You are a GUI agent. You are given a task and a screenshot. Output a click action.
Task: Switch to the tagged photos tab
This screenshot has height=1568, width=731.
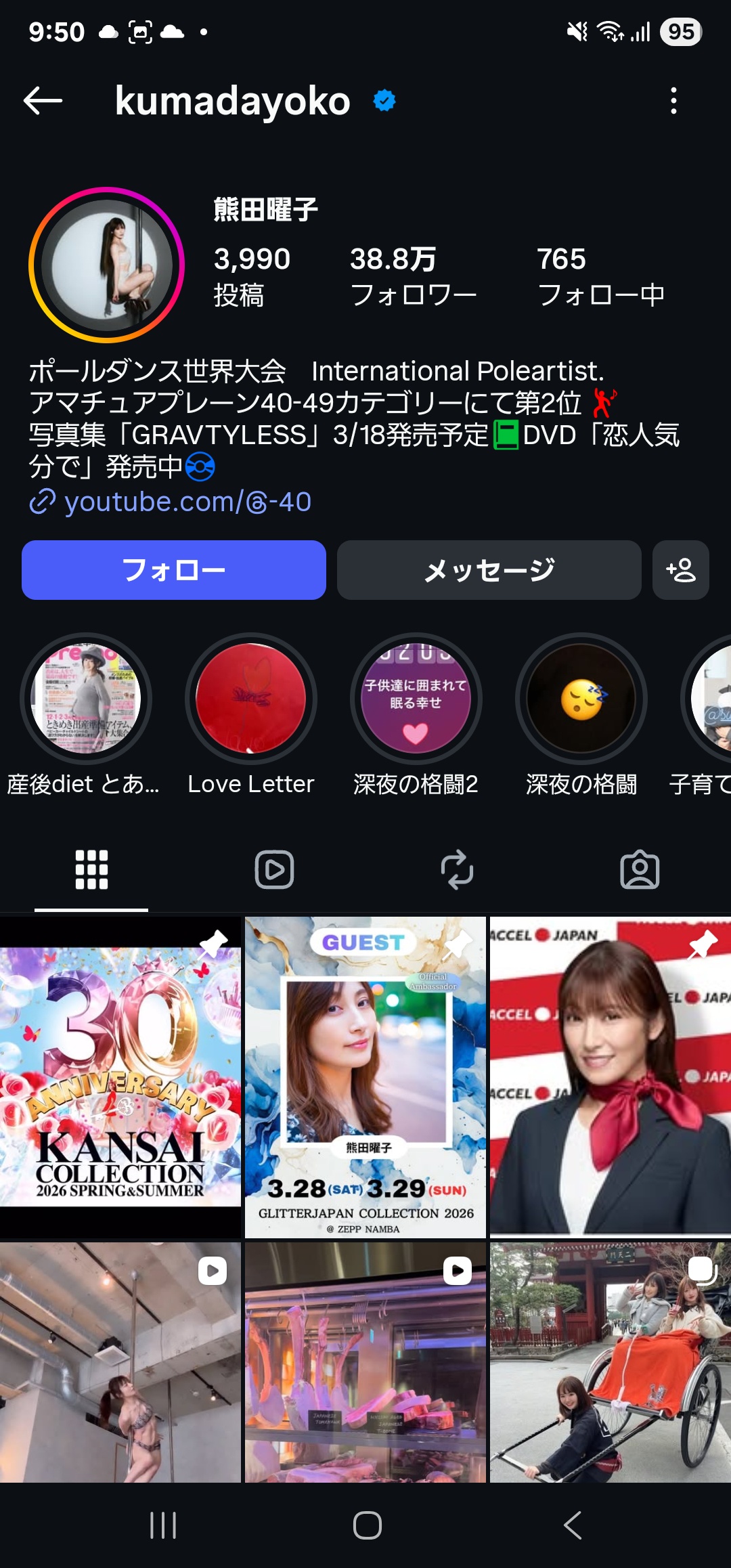point(640,869)
